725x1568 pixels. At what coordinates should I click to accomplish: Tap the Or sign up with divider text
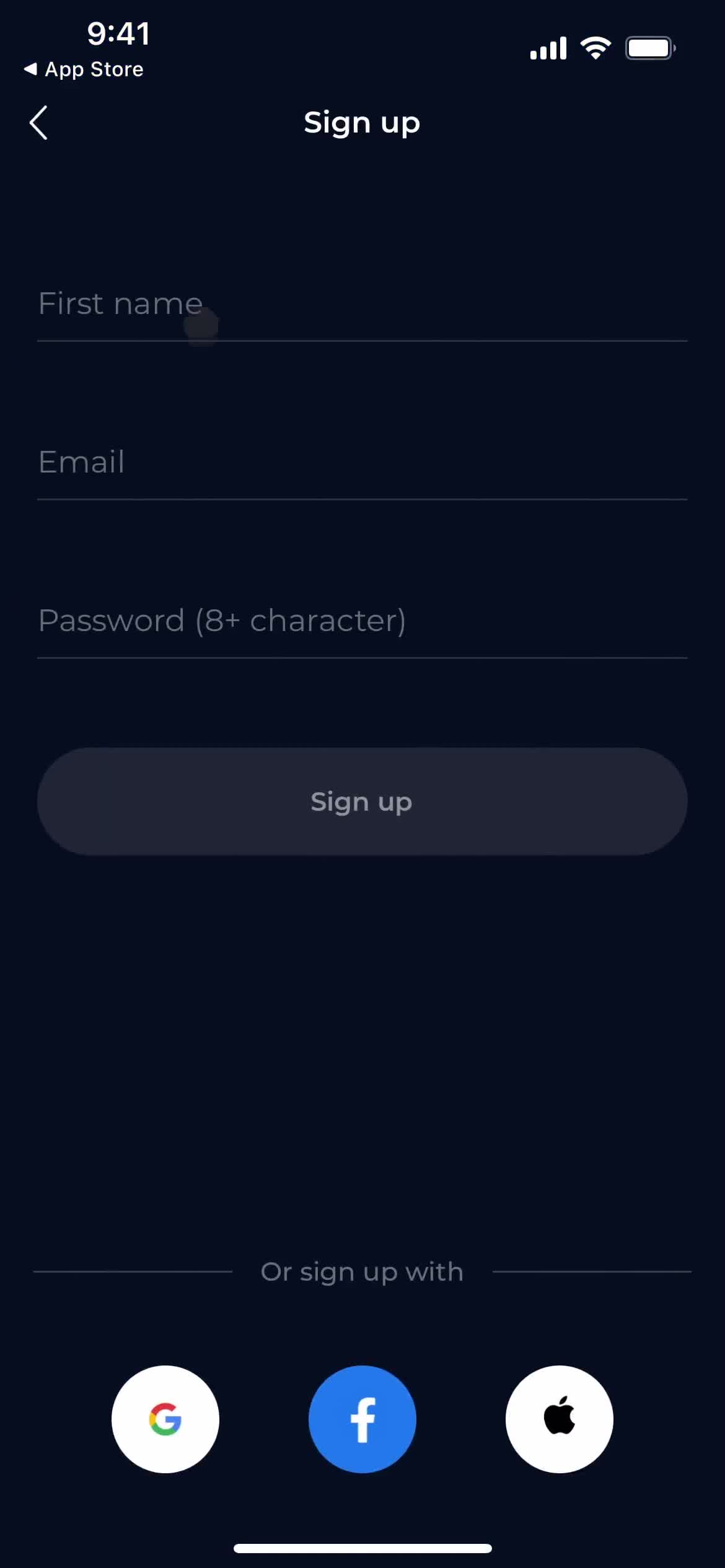click(362, 1271)
